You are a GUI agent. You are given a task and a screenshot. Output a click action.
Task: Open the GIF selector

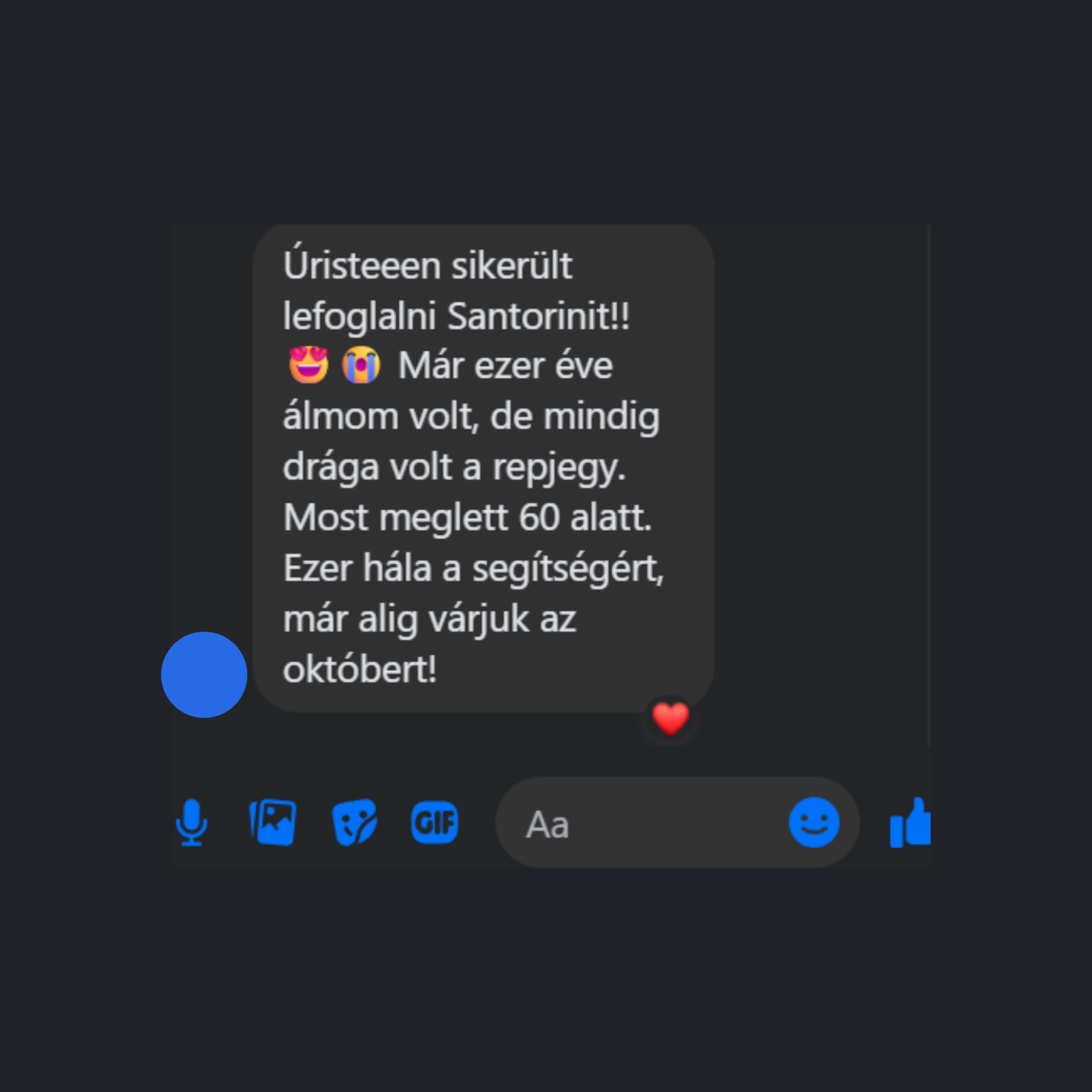tap(434, 822)
